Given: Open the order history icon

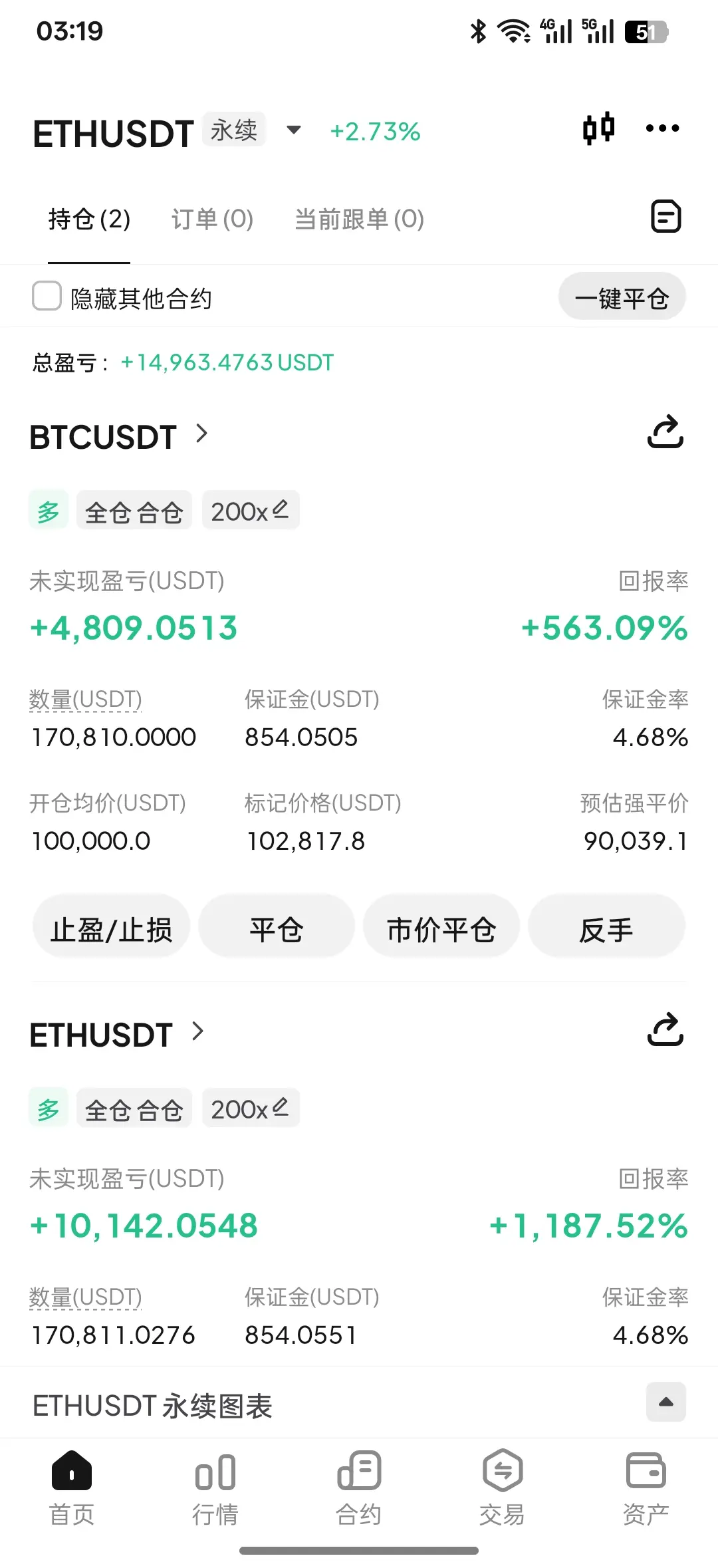Looking at the screenshot, I should click(x=665, y=217).
